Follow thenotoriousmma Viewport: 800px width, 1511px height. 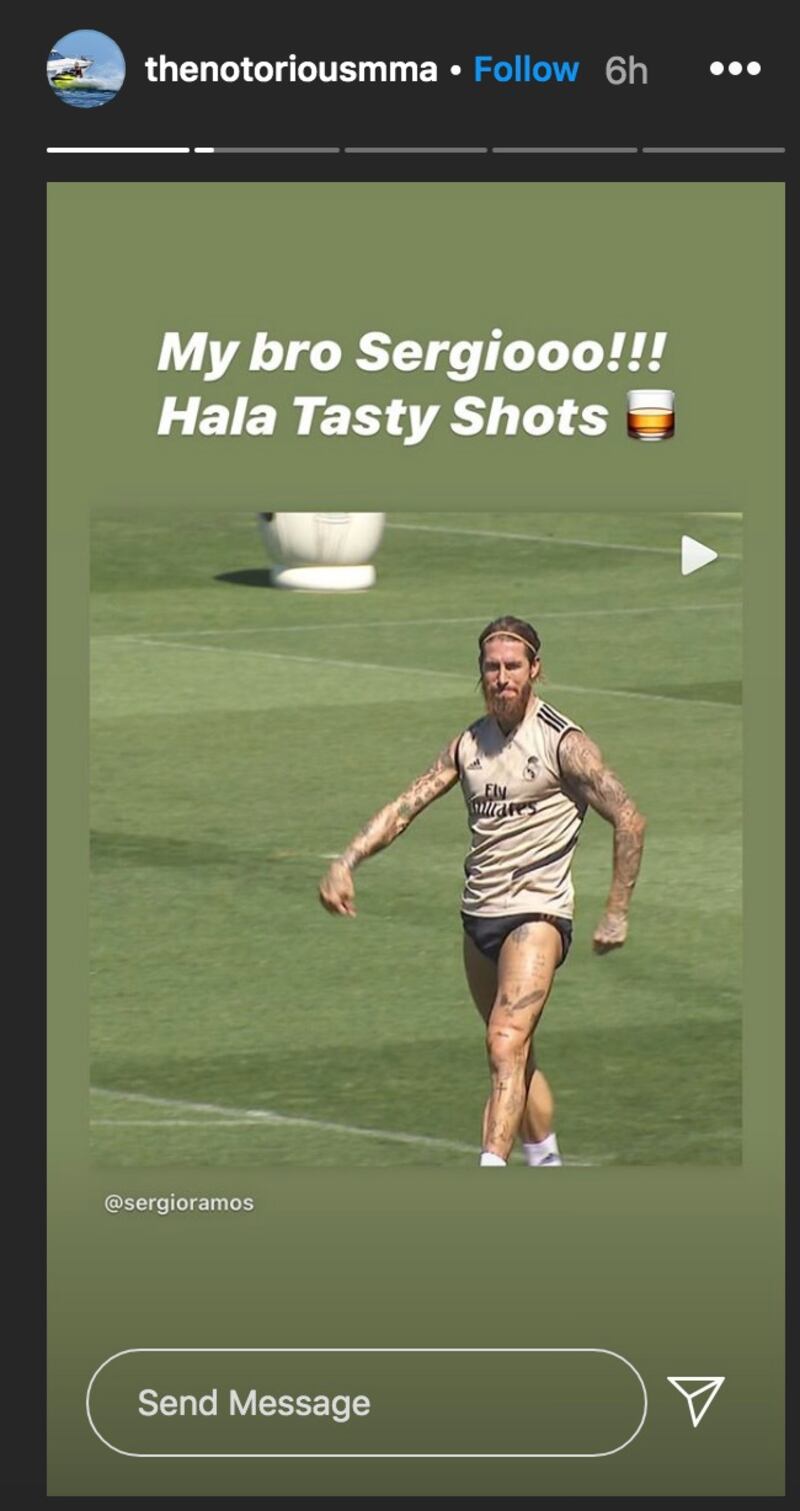pos(525,69)
